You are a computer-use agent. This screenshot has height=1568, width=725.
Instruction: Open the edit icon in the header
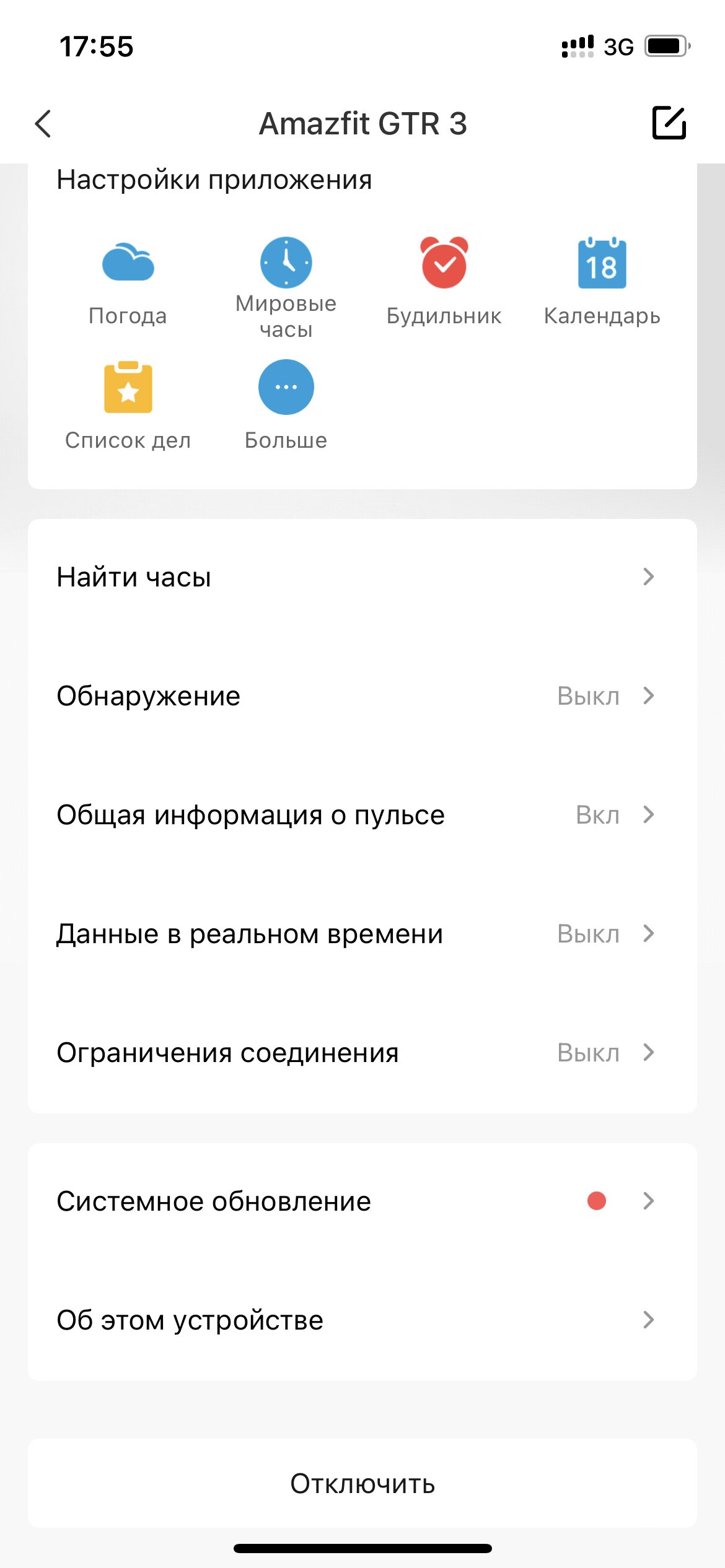[x=669, y=123]
